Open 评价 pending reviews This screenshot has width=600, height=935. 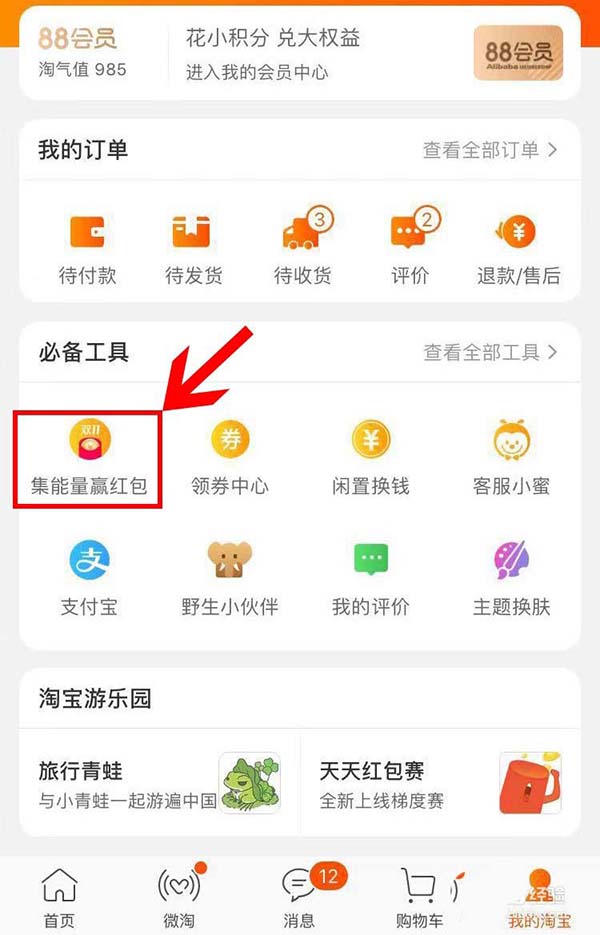point(410,245)
